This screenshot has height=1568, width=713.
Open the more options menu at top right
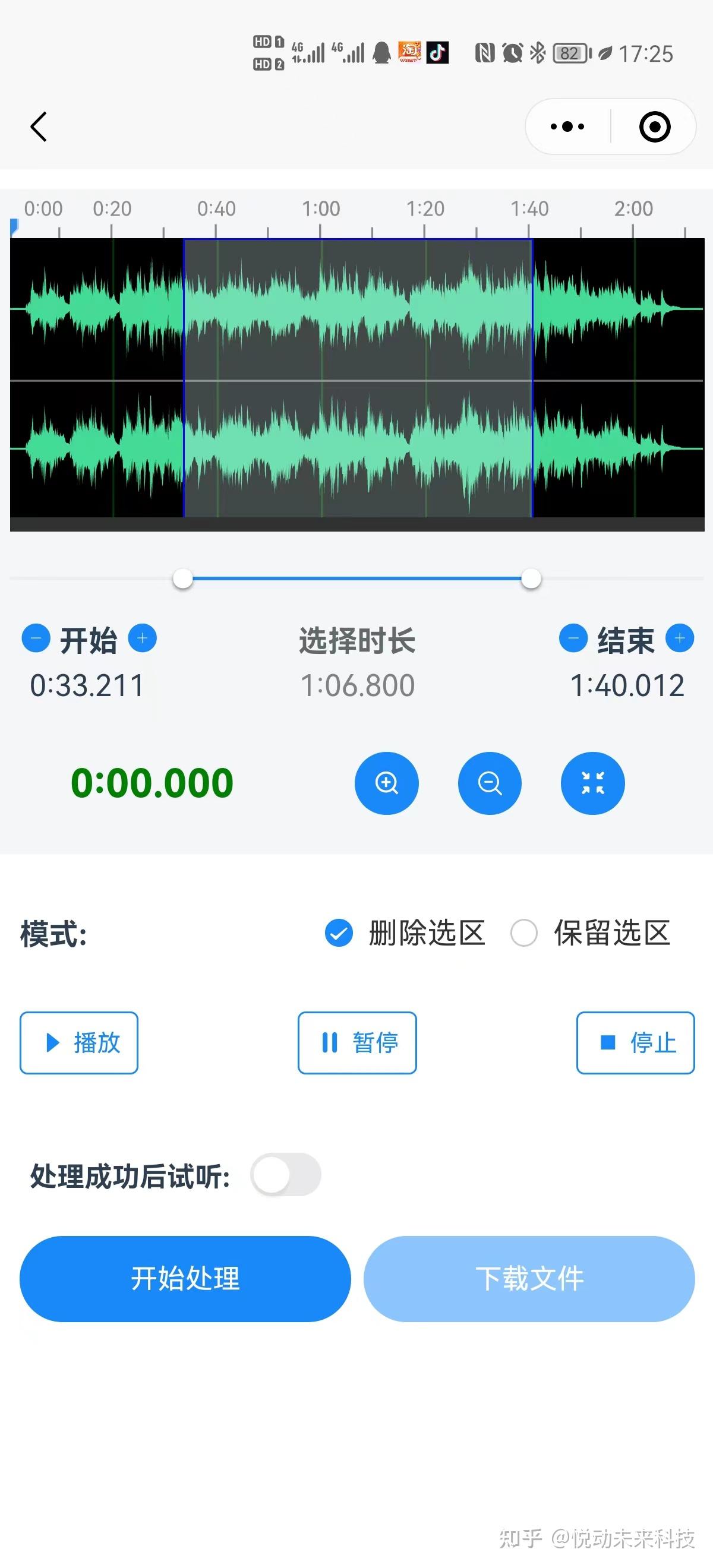(566, 127)
